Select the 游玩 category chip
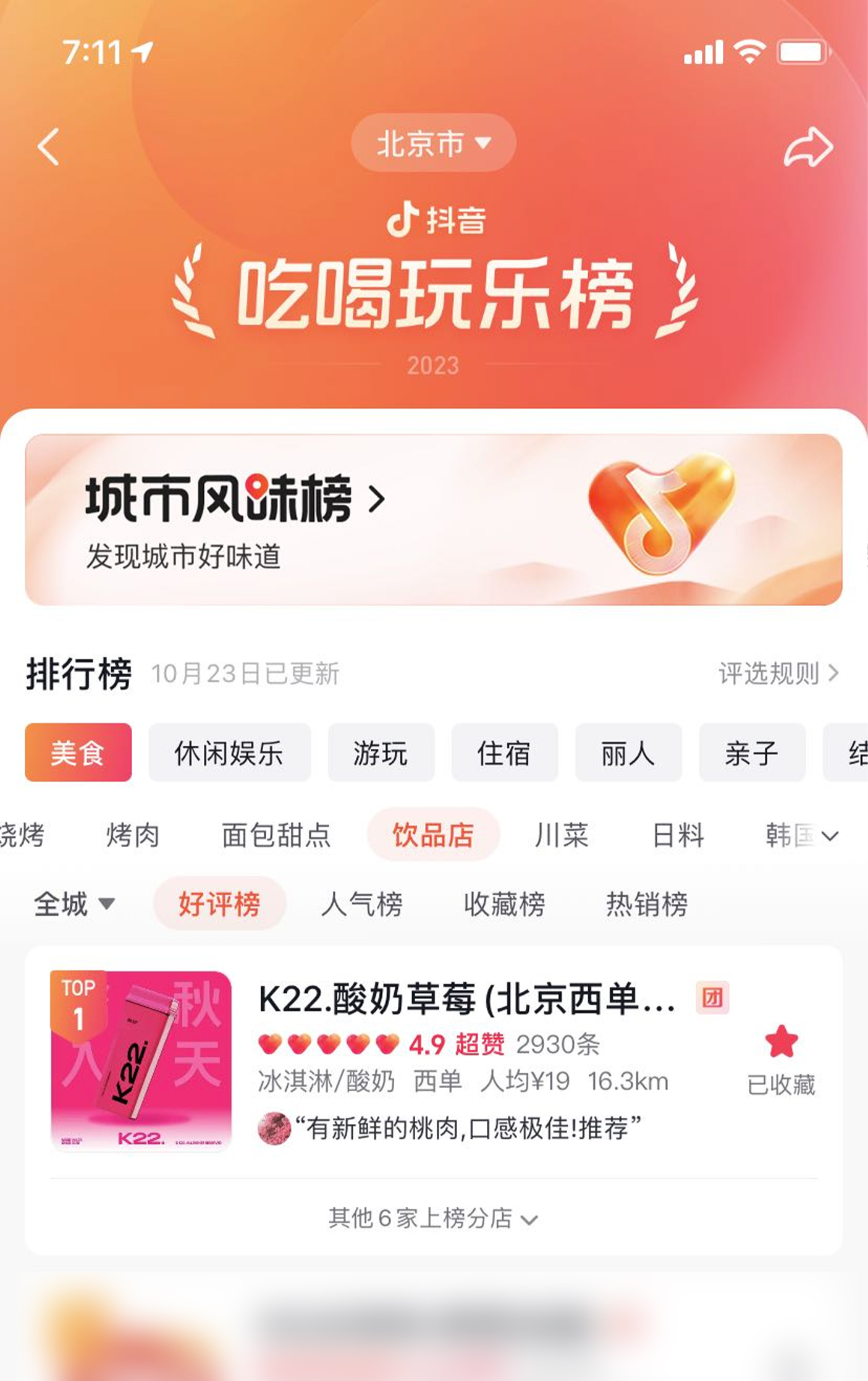Screen dimensions: 868x1381 pyautogui.click(x=381, y=753)
